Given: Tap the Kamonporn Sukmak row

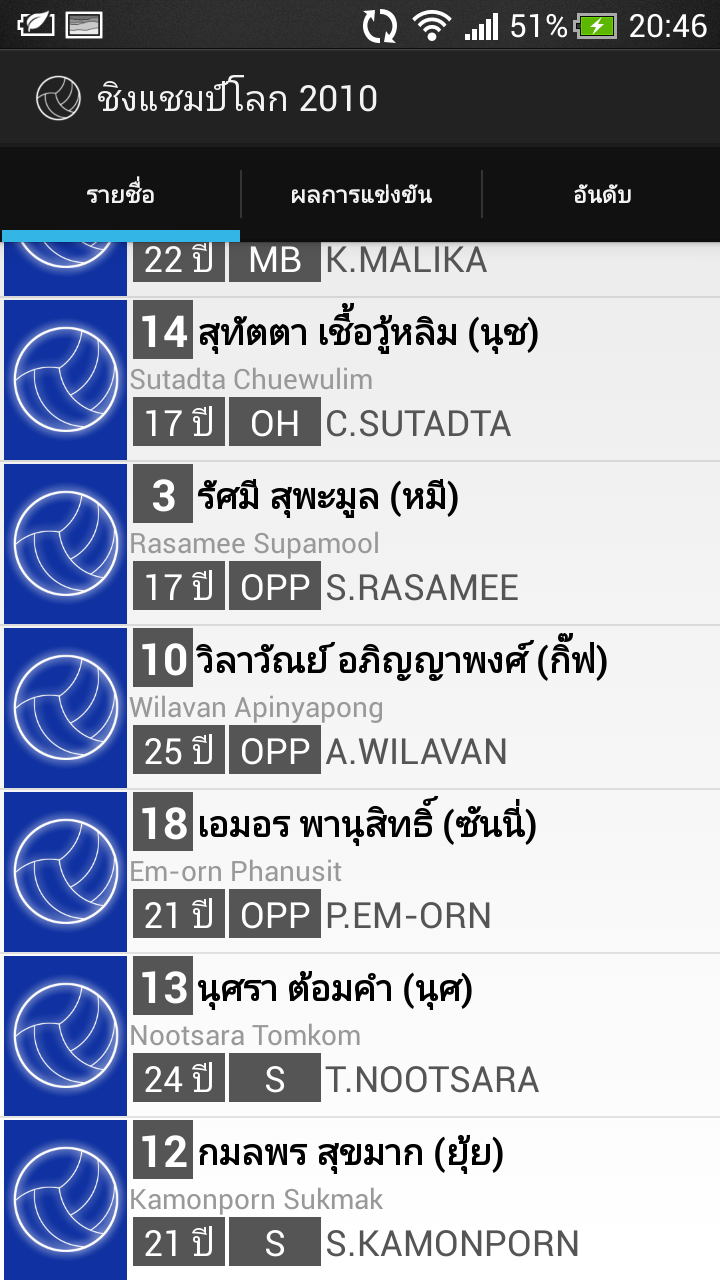Looking at the screenshot, I should 360,1200.
